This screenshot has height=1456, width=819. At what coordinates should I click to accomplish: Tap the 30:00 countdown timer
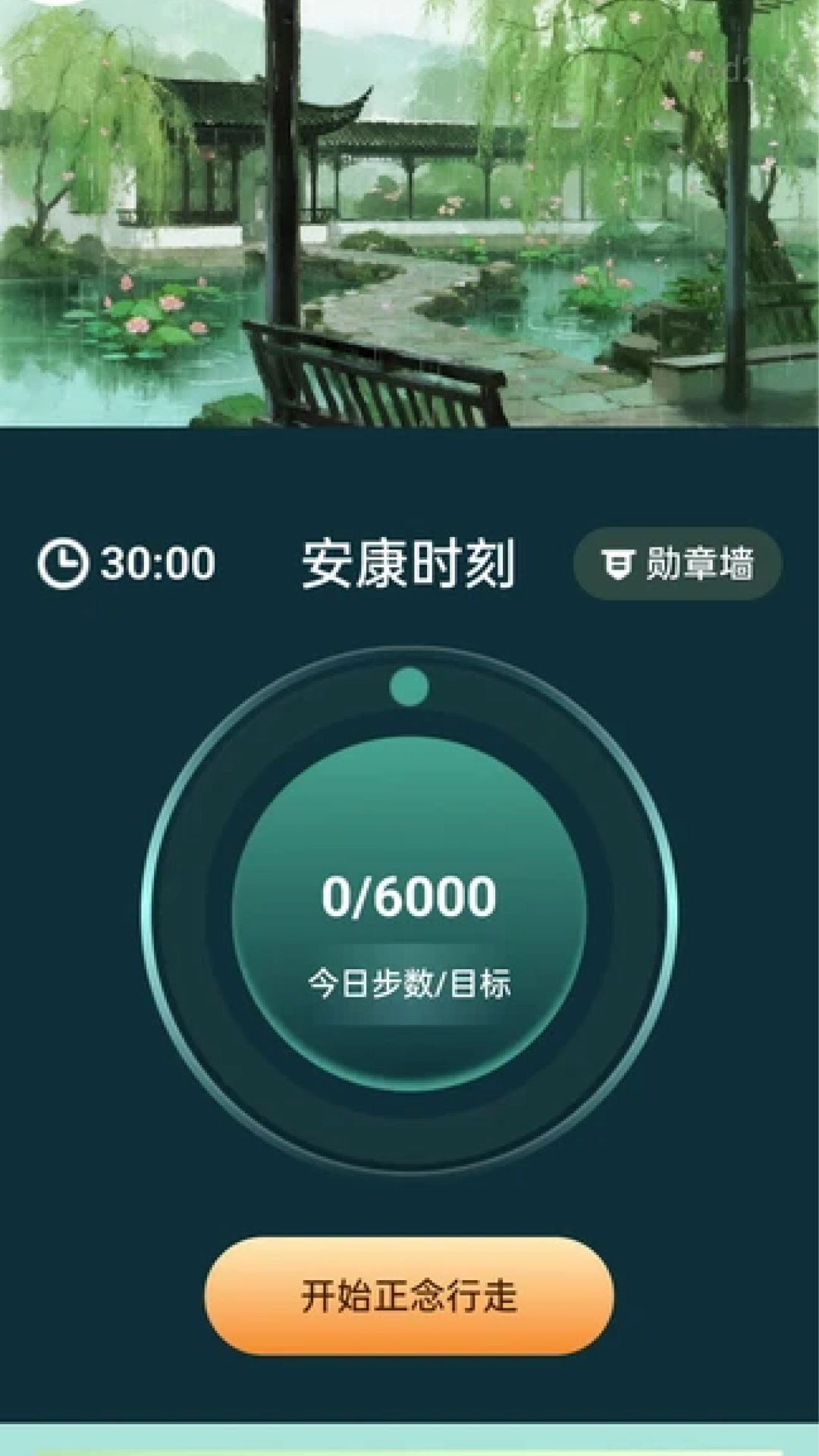(x=159, y=563)
